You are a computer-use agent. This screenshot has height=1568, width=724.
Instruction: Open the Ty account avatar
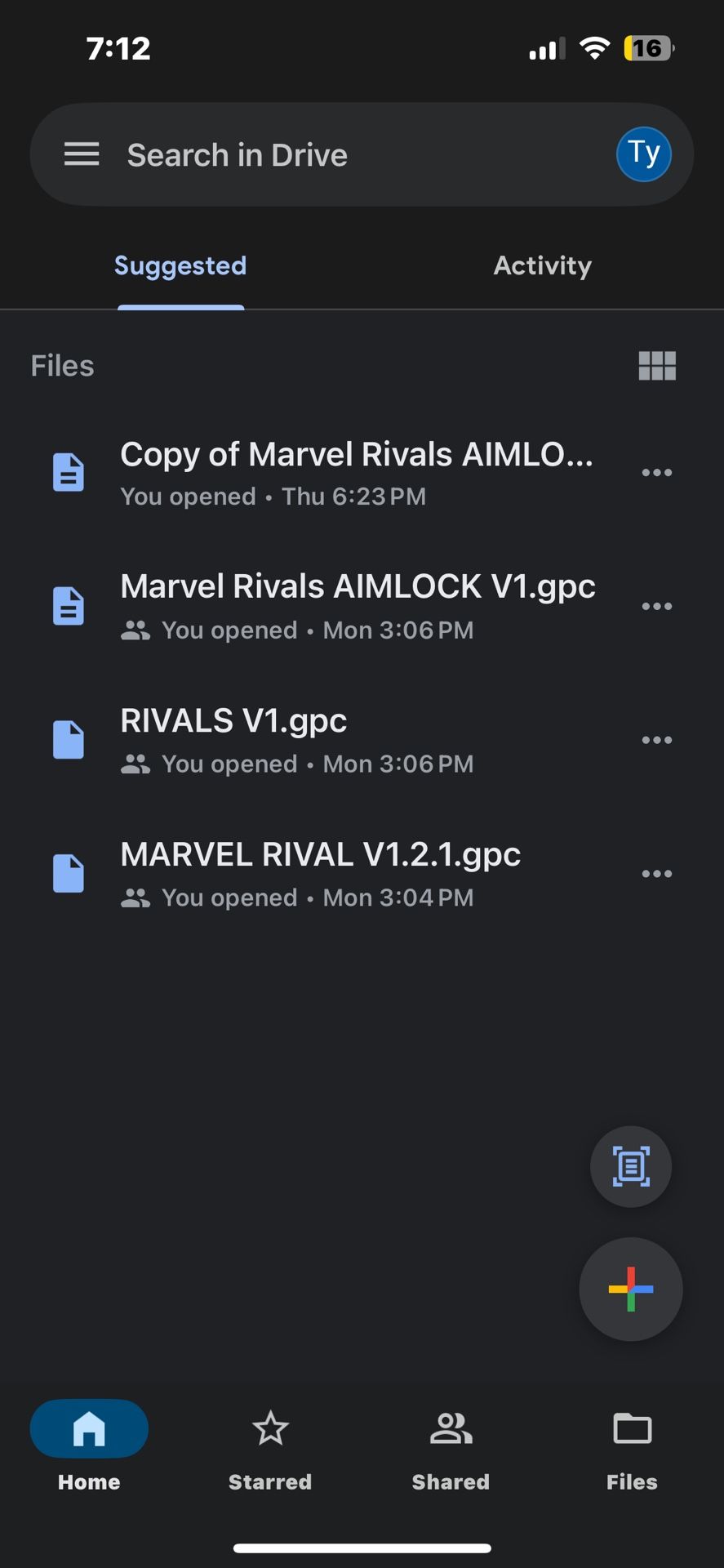coord(643,154)
